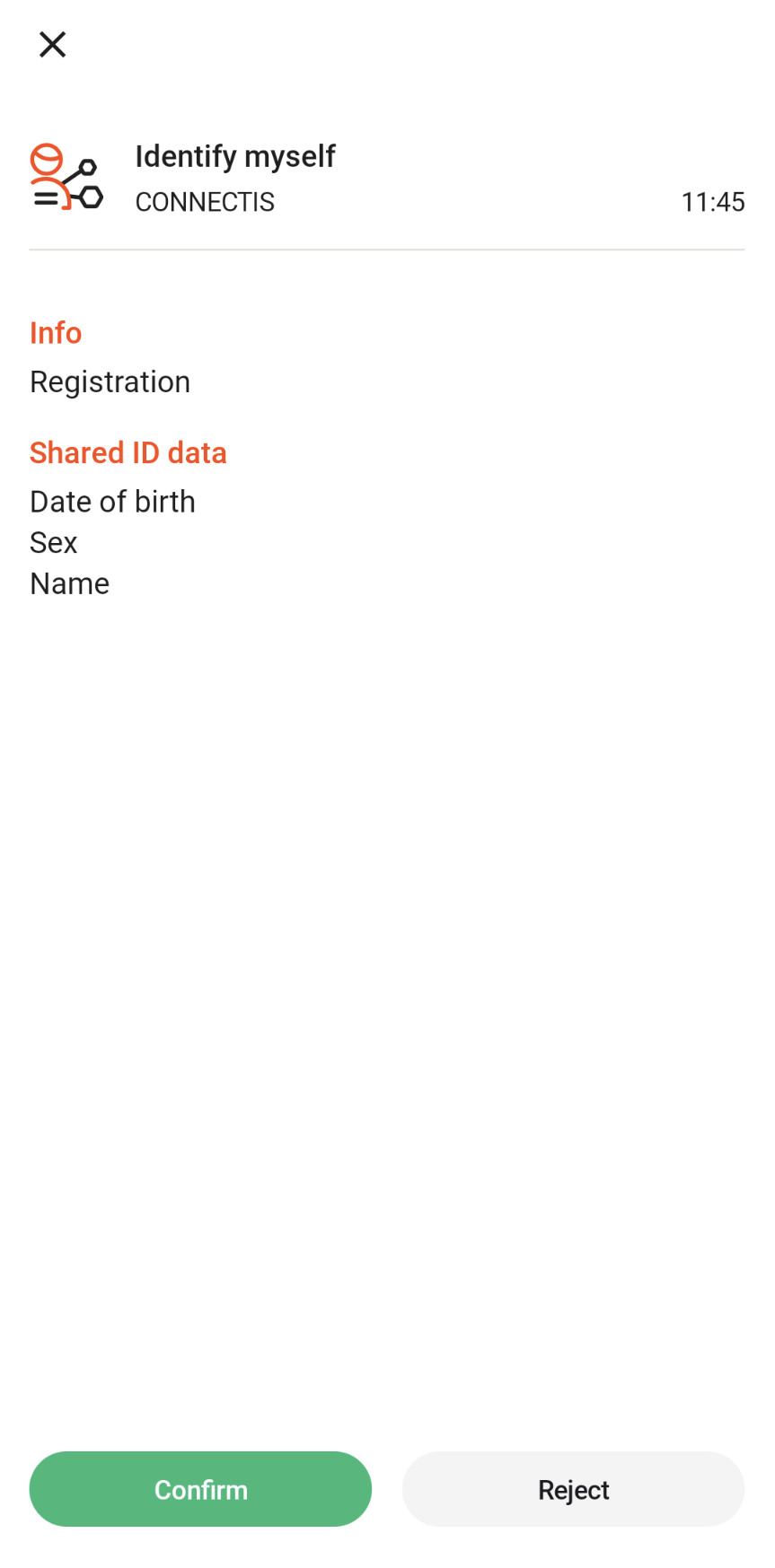This screenshot has height=1568, width=775.
Task: Tap the Identify myself title
Action: click(234, 155)
